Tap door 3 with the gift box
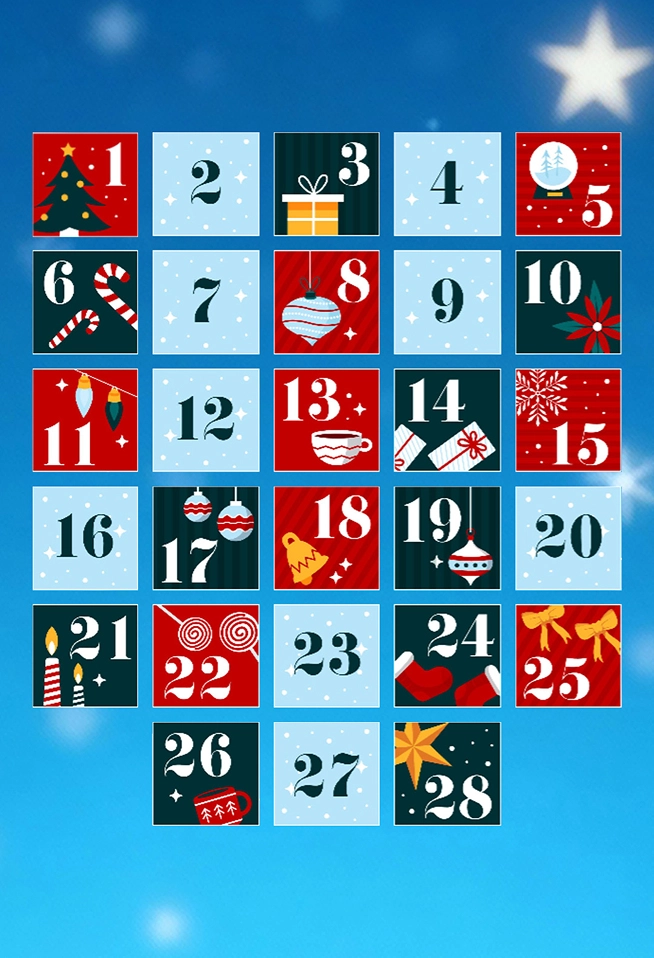Viewport: 654px width, 958px height. (327, 184)
